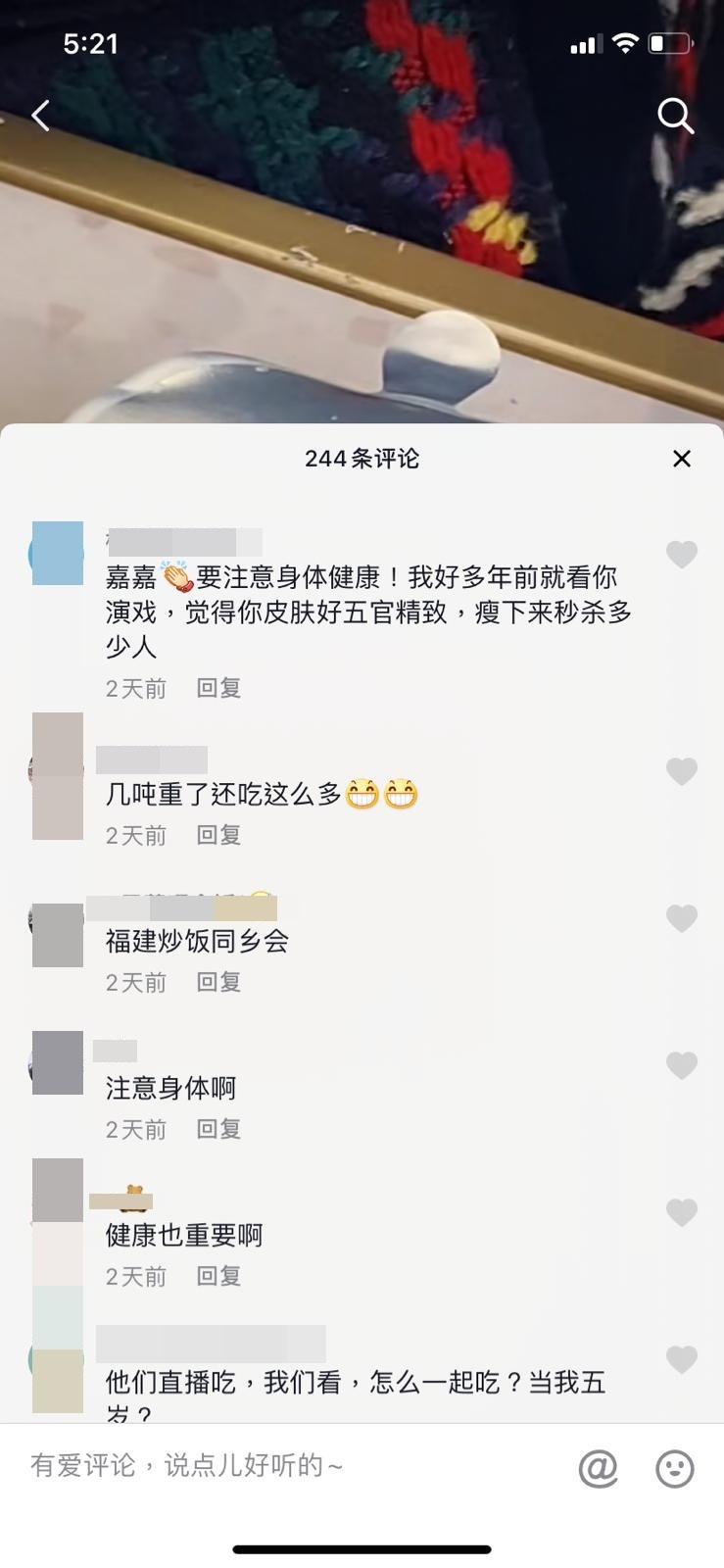This screenshot has width=724, height=1568.
Task: Reply to the comment 健康也重要啊
Action: point(218,1276)
